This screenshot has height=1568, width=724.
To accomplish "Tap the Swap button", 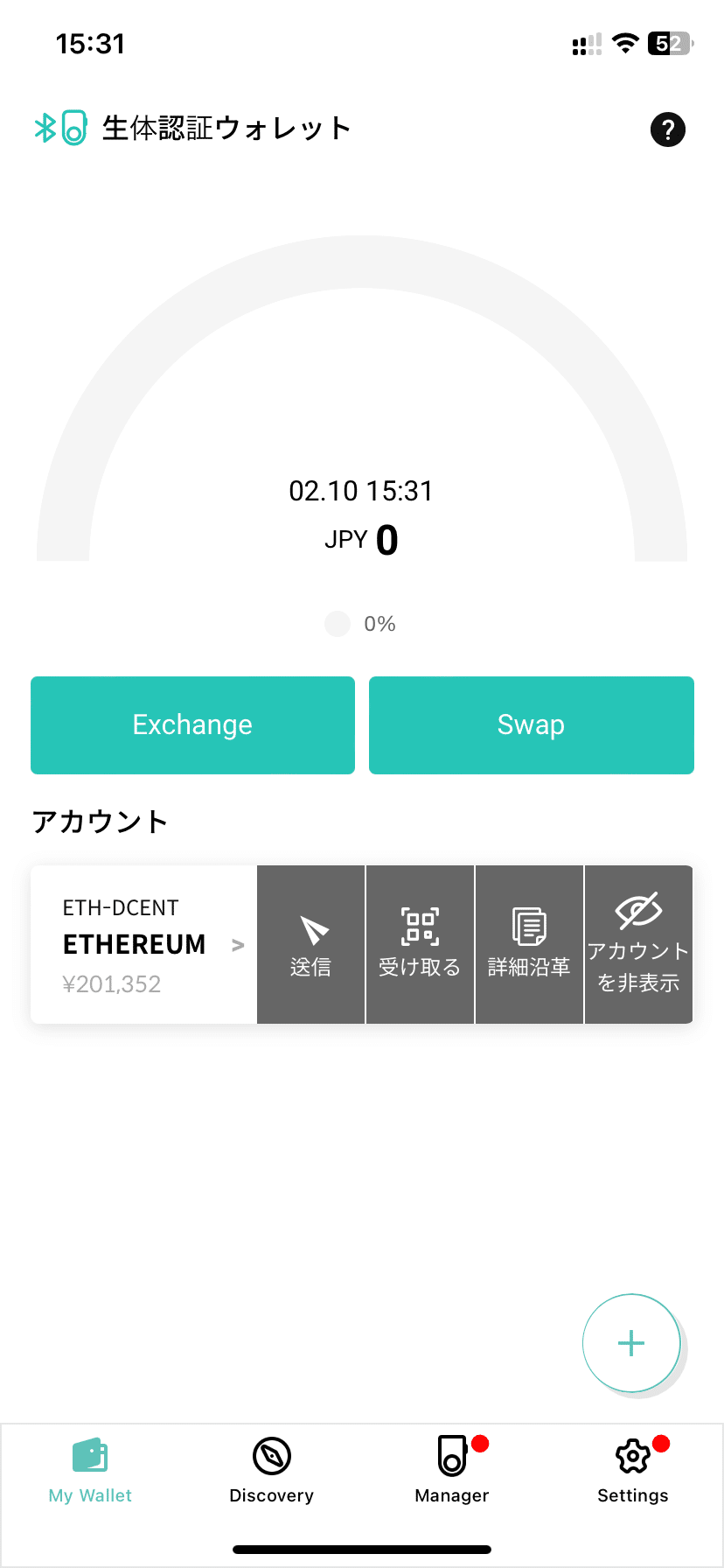I will point(532,725).
